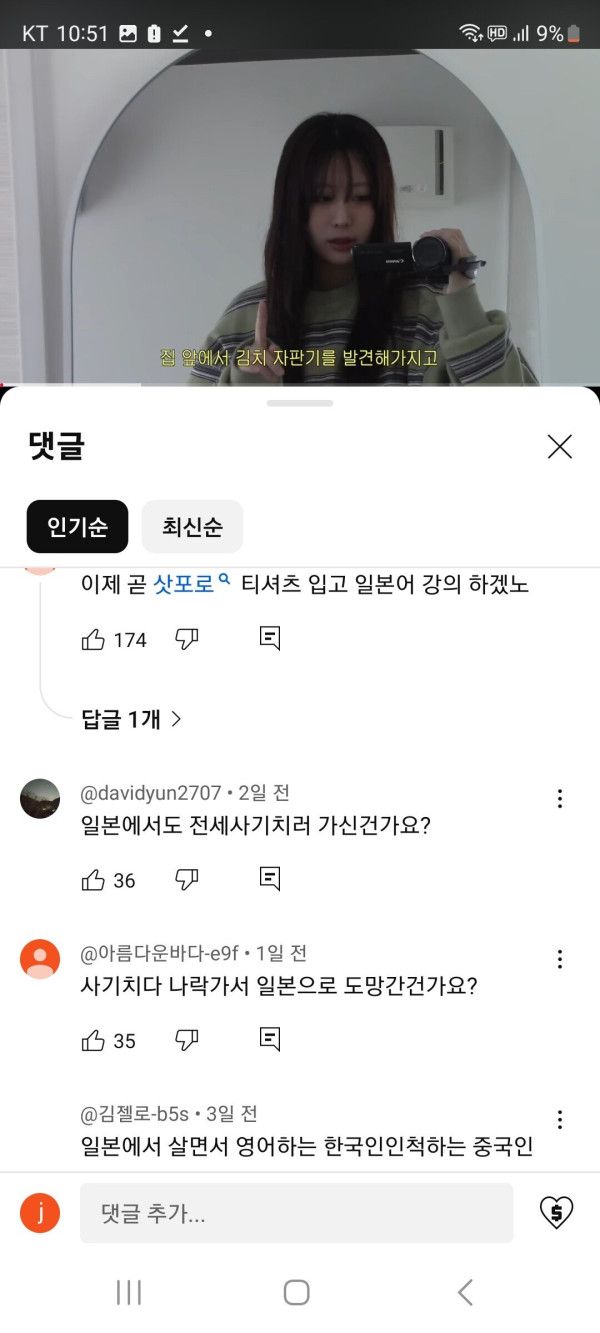Viewport: 600px width, 1333px height.
Task: Switch to the 인기순 sort chip
Action: (x=77, y=527)
